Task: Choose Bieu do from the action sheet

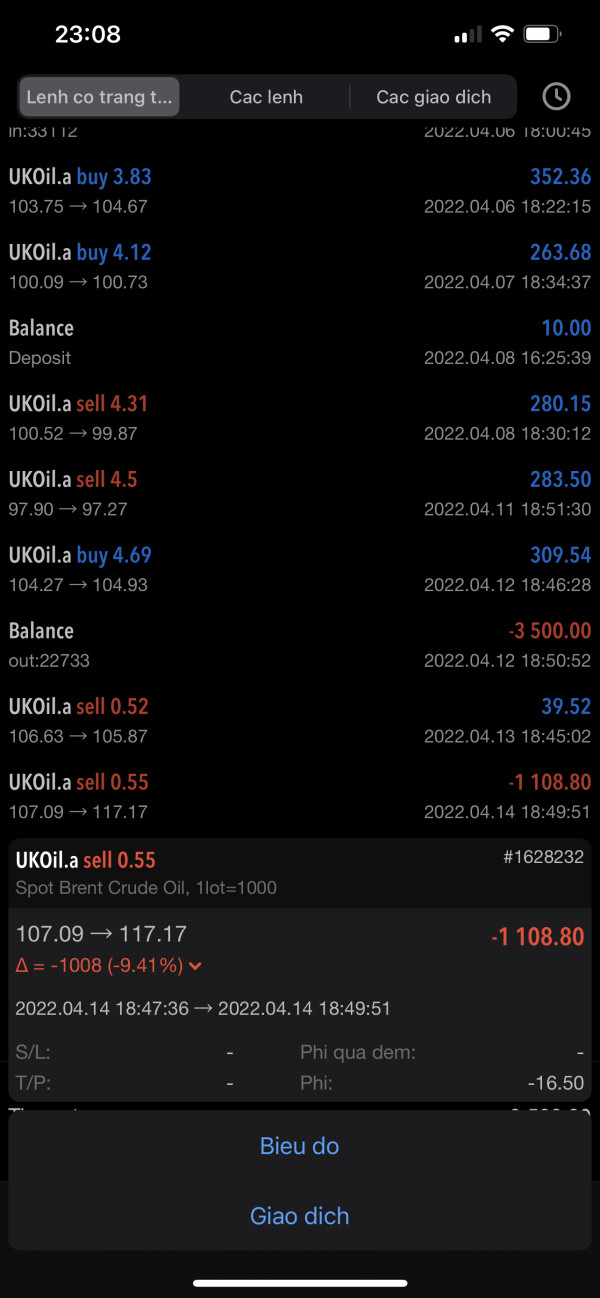Action: coord(300,1146)
